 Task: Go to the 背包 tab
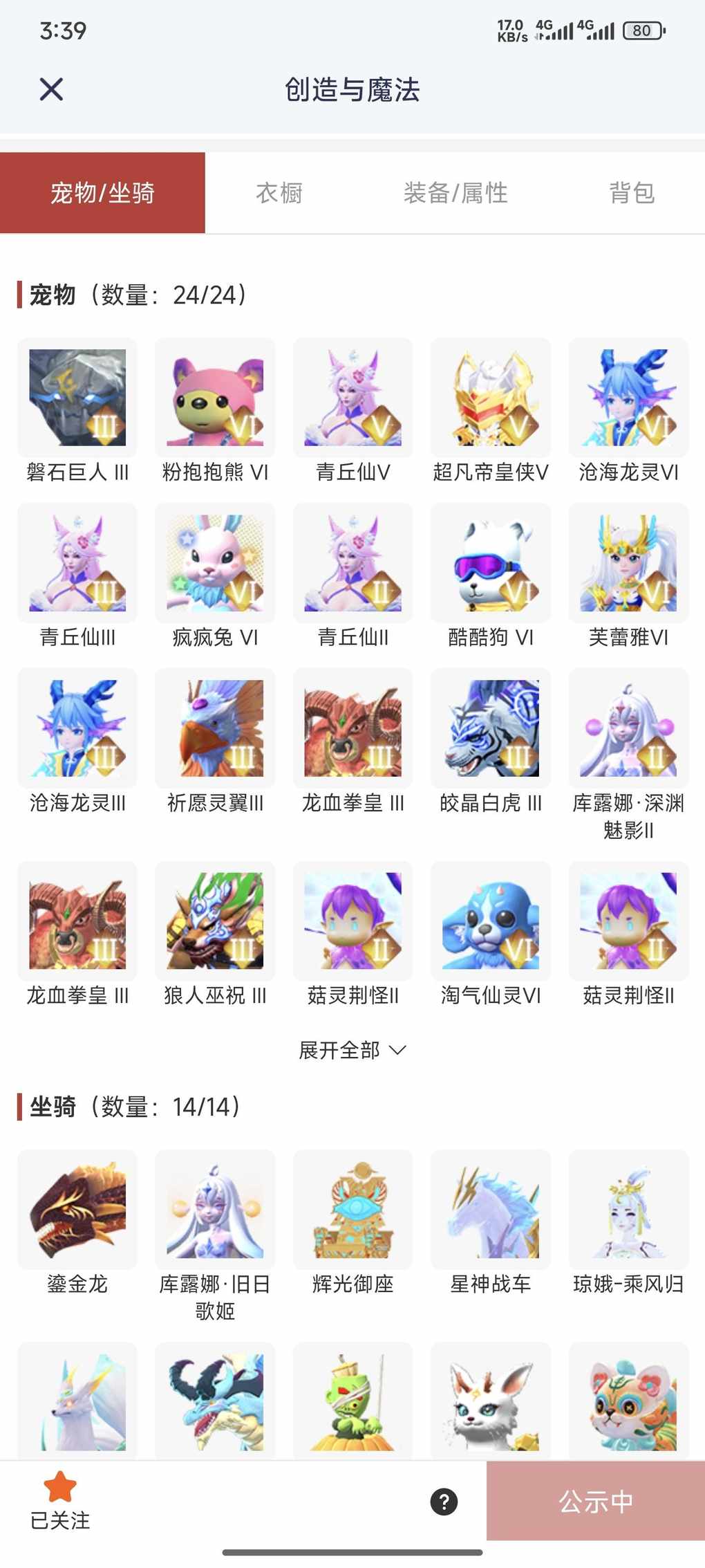pos(632,193)
